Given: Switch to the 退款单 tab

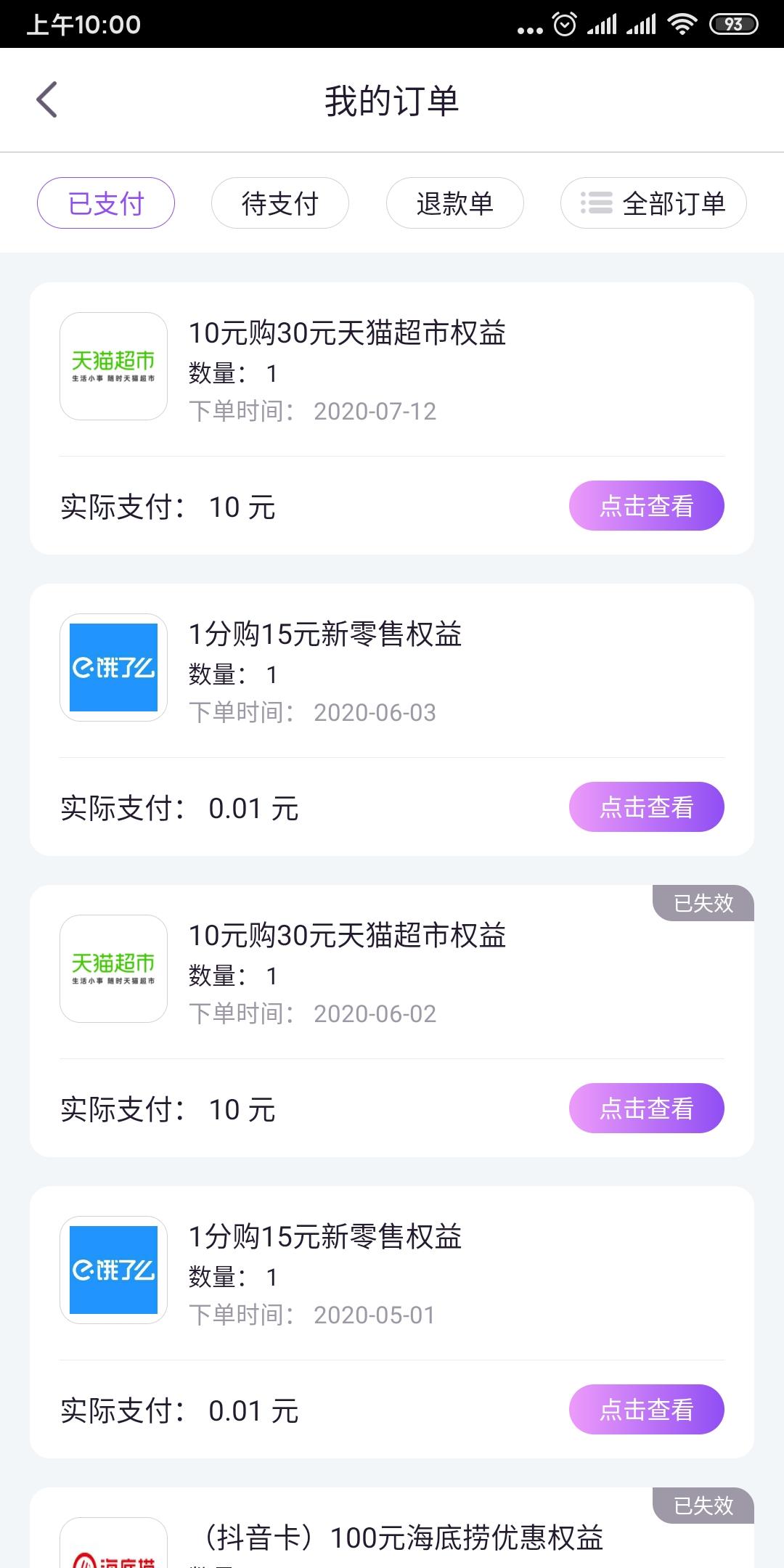Looking at the screenshot, I should (455, 203).
